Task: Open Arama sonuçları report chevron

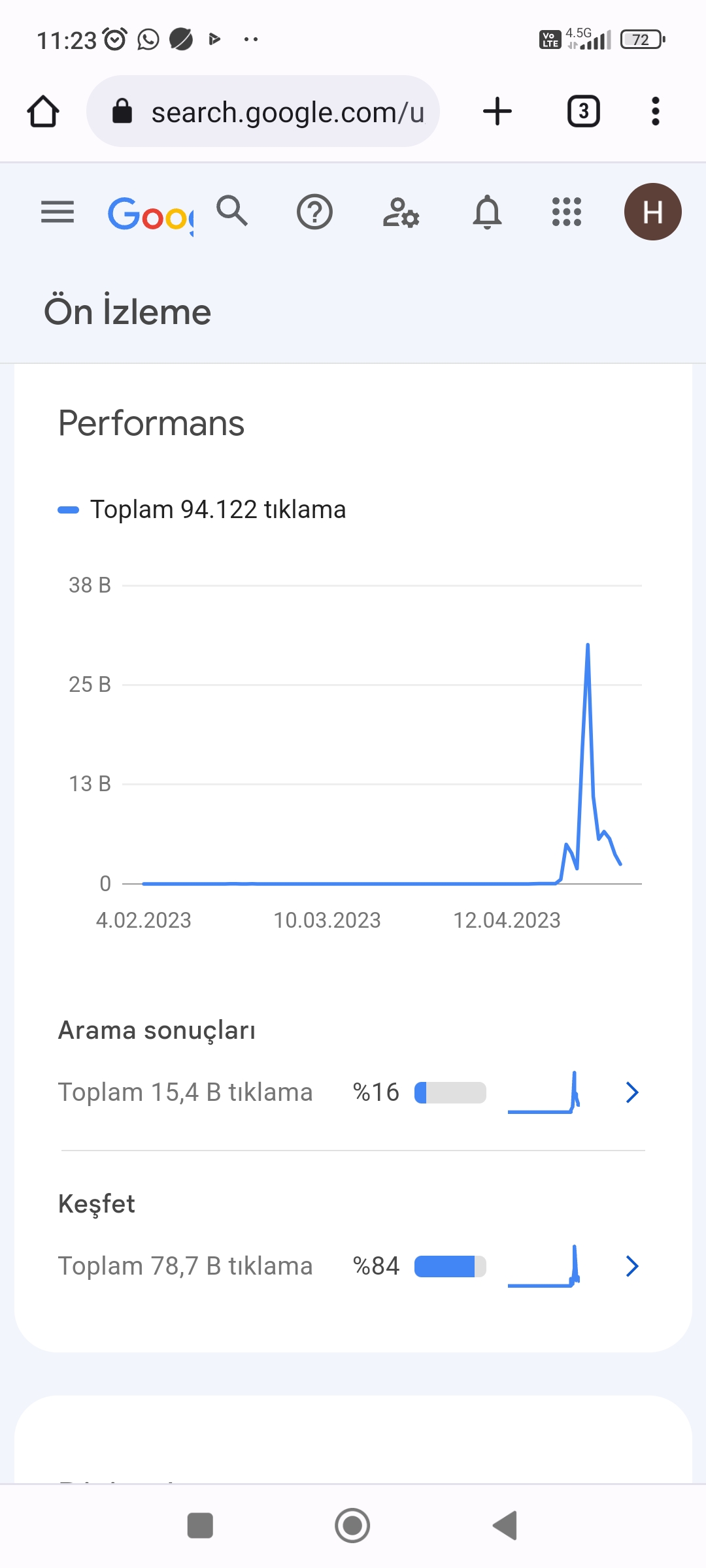Action: [631, 1092]
